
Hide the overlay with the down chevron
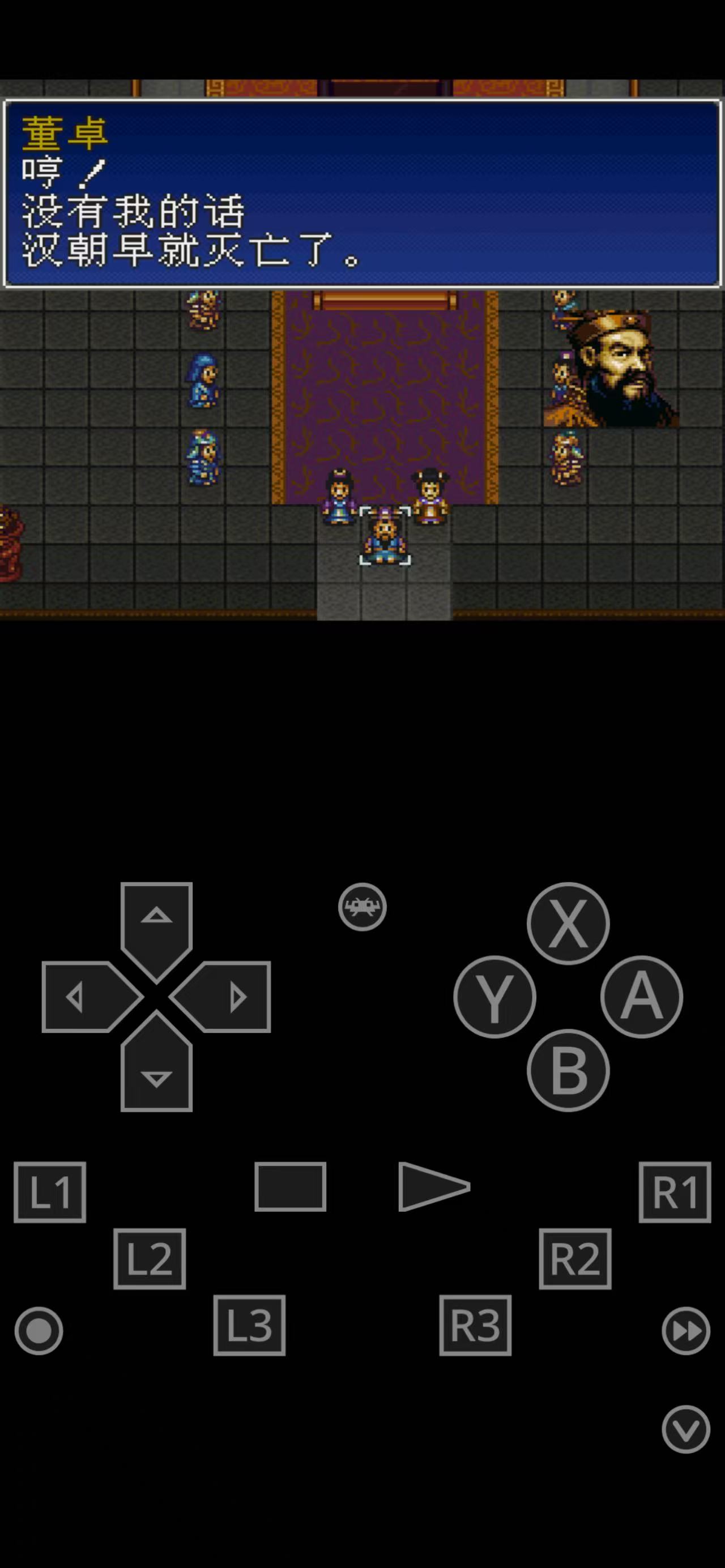685,1429
